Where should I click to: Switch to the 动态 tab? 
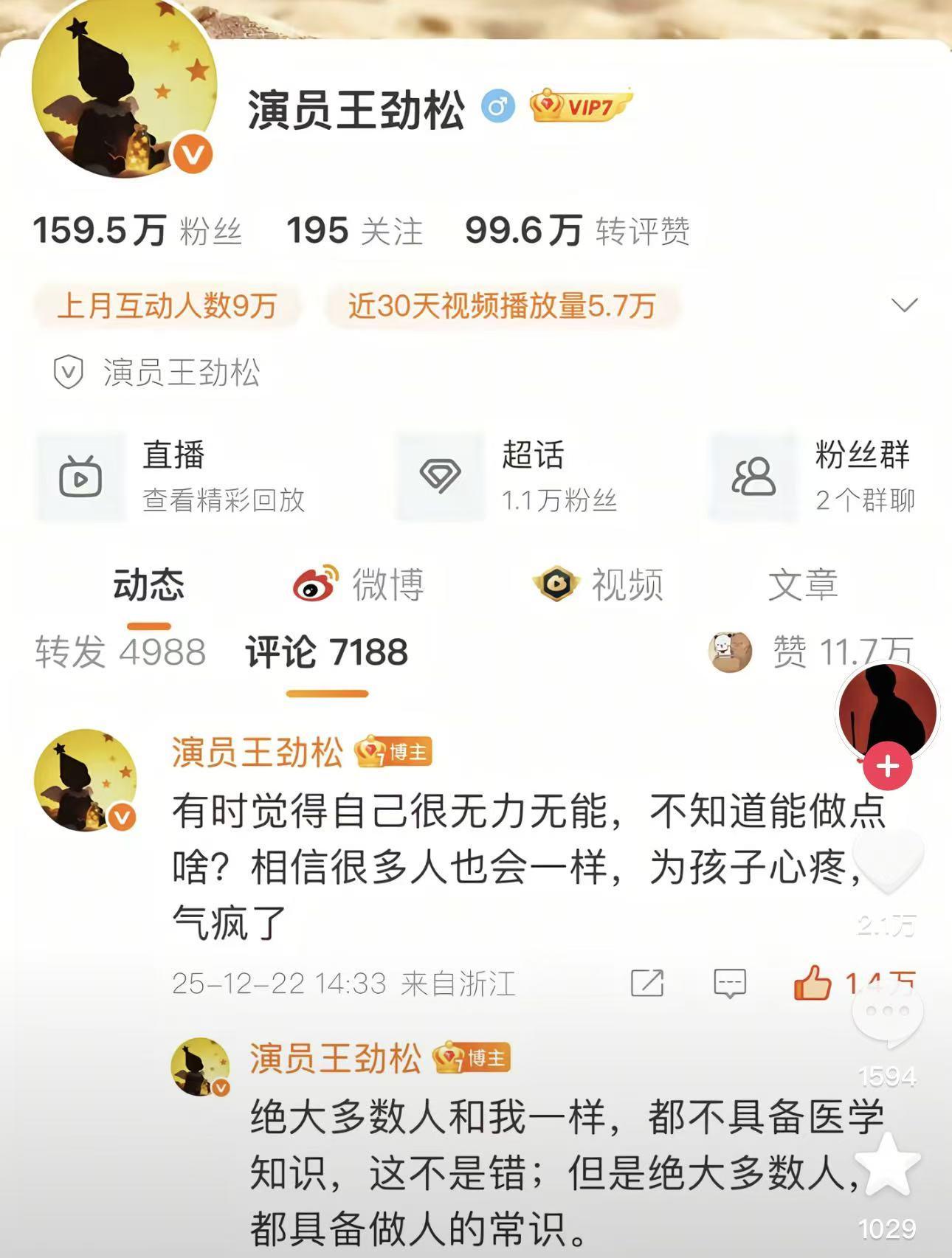point(149,584)
